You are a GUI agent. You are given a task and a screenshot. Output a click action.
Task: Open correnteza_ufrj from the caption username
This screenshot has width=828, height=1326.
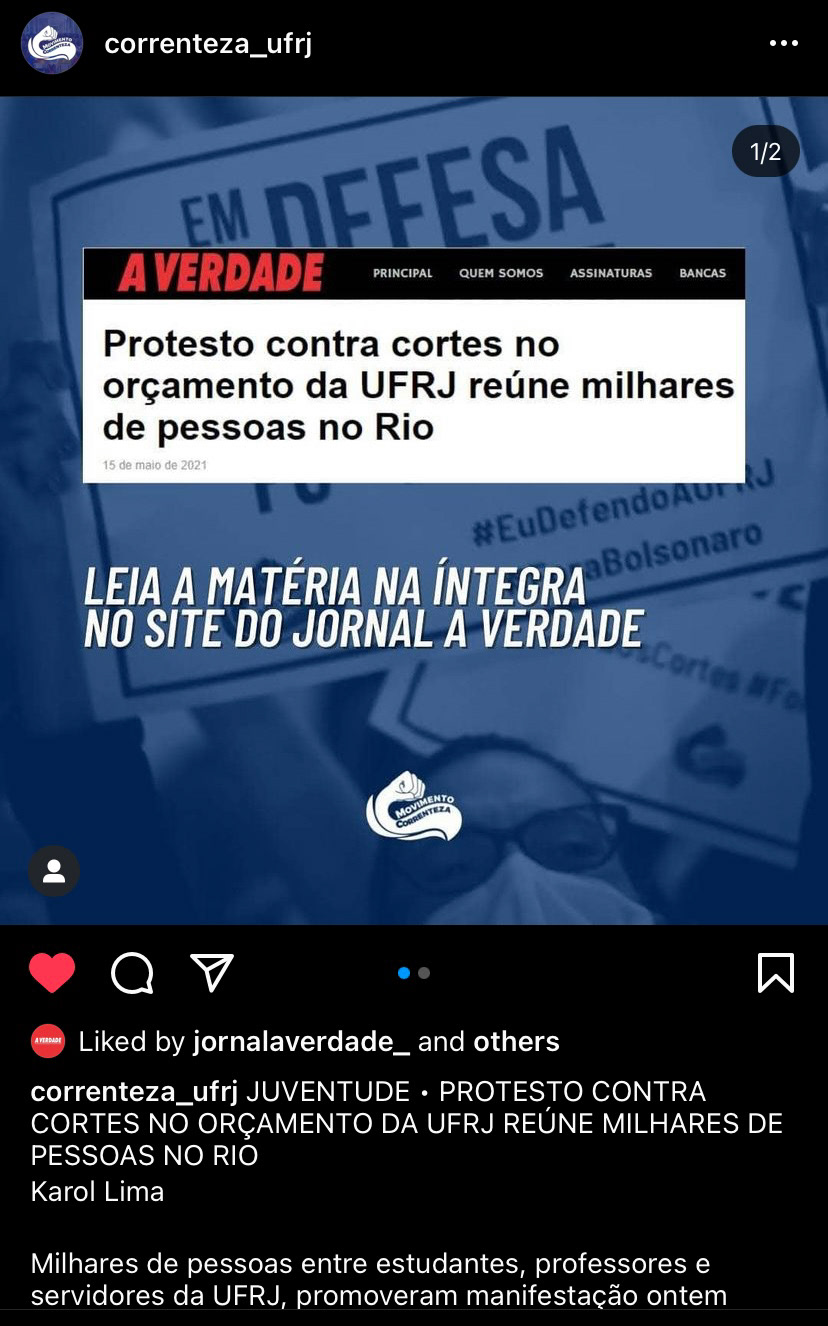click(134, 1091)
